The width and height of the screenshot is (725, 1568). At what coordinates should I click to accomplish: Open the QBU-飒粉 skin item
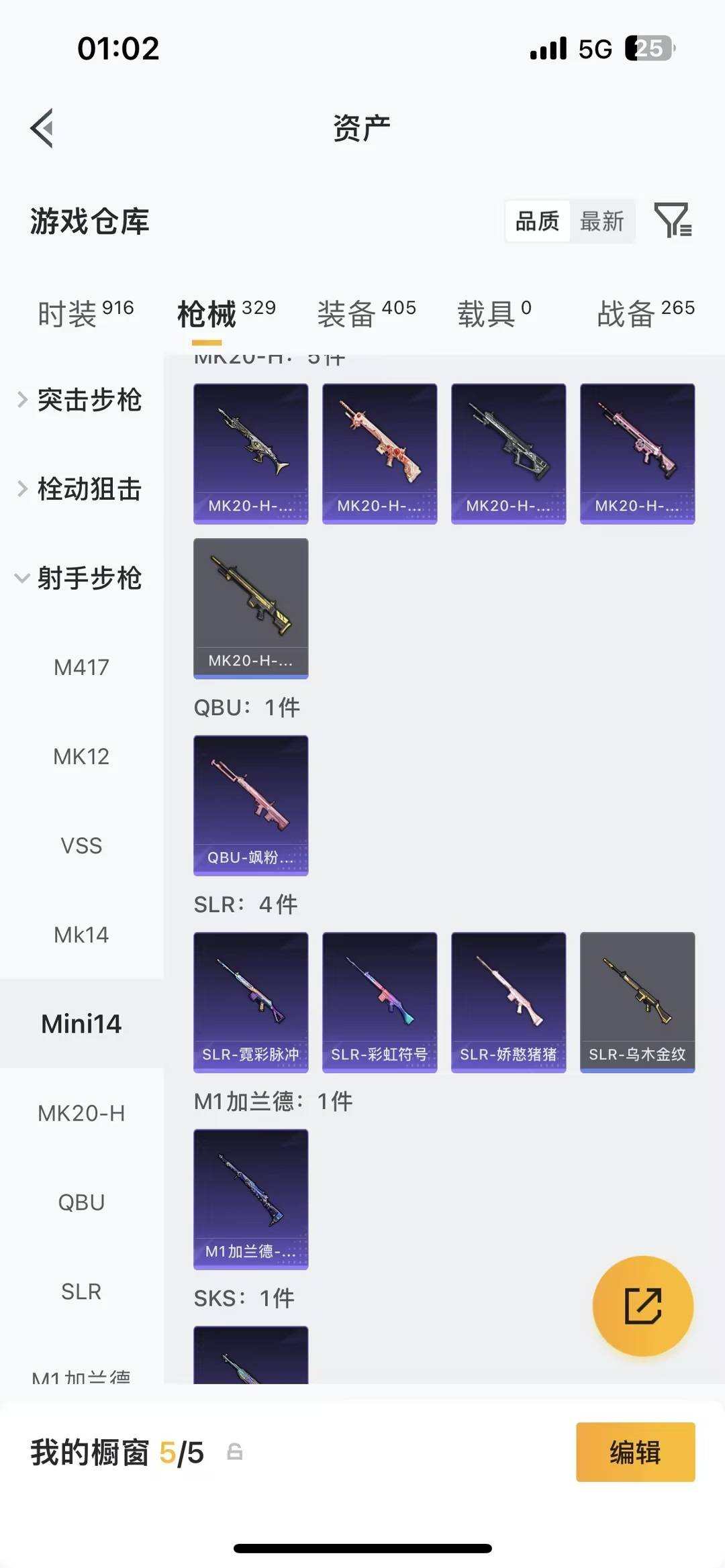point(250,805)
